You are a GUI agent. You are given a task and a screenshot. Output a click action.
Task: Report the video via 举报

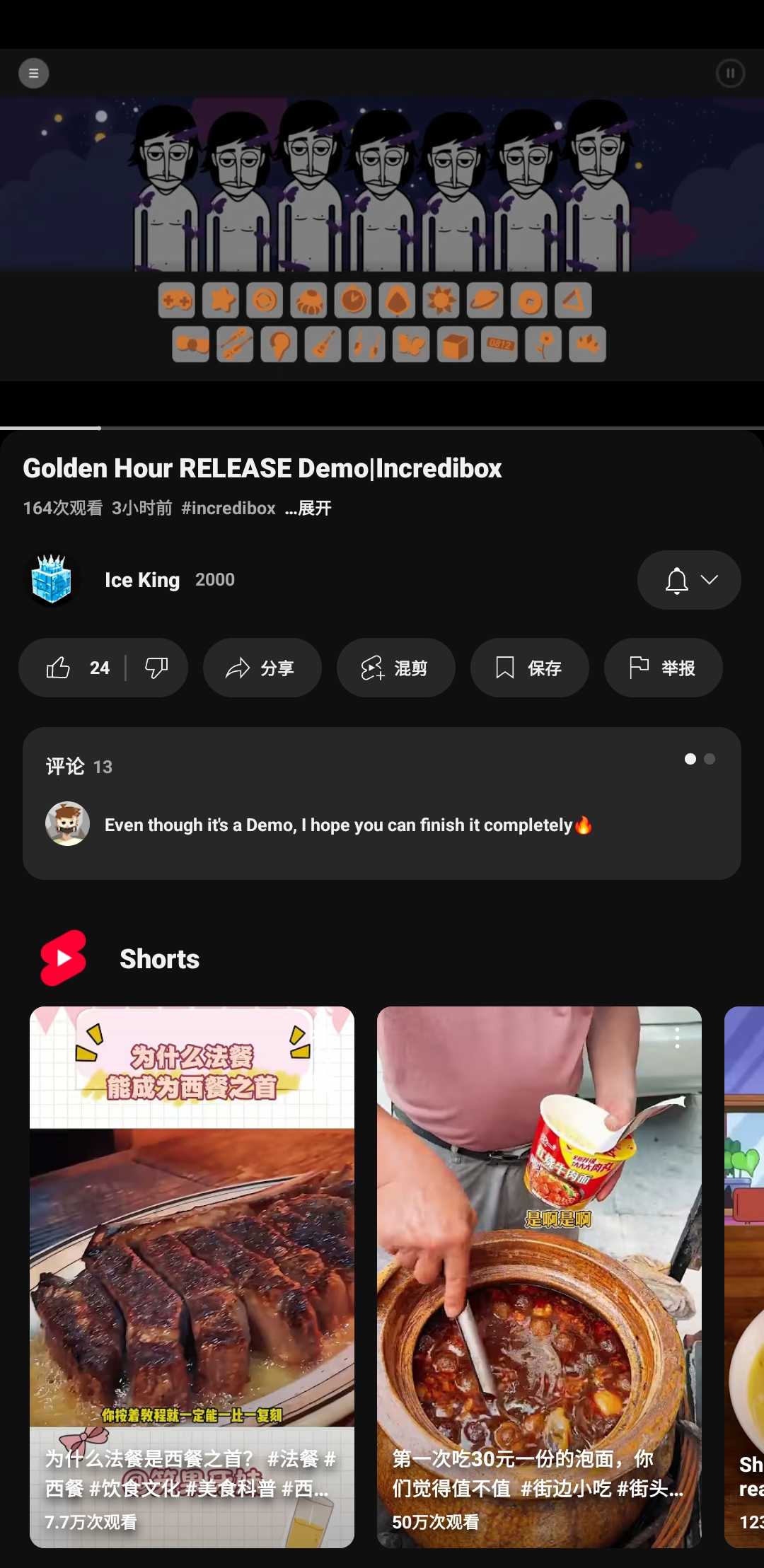[x=663, y=668]
